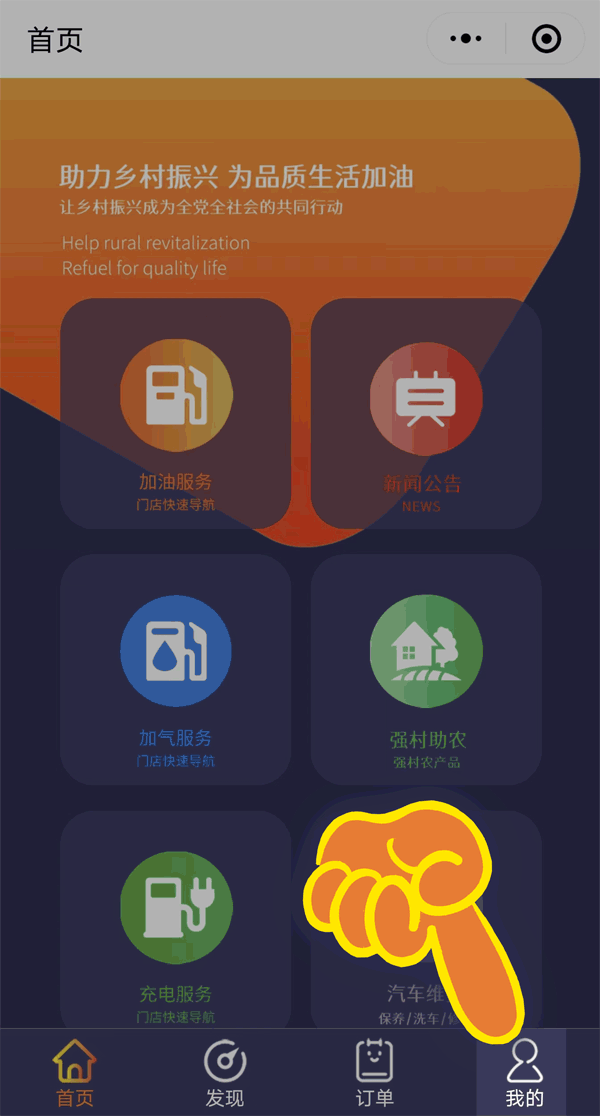Image resolution: width=600 pixels, height=1116 pixels.
Task: Switch to the 发现 discover tab
Action: (x=225, y=1072)
